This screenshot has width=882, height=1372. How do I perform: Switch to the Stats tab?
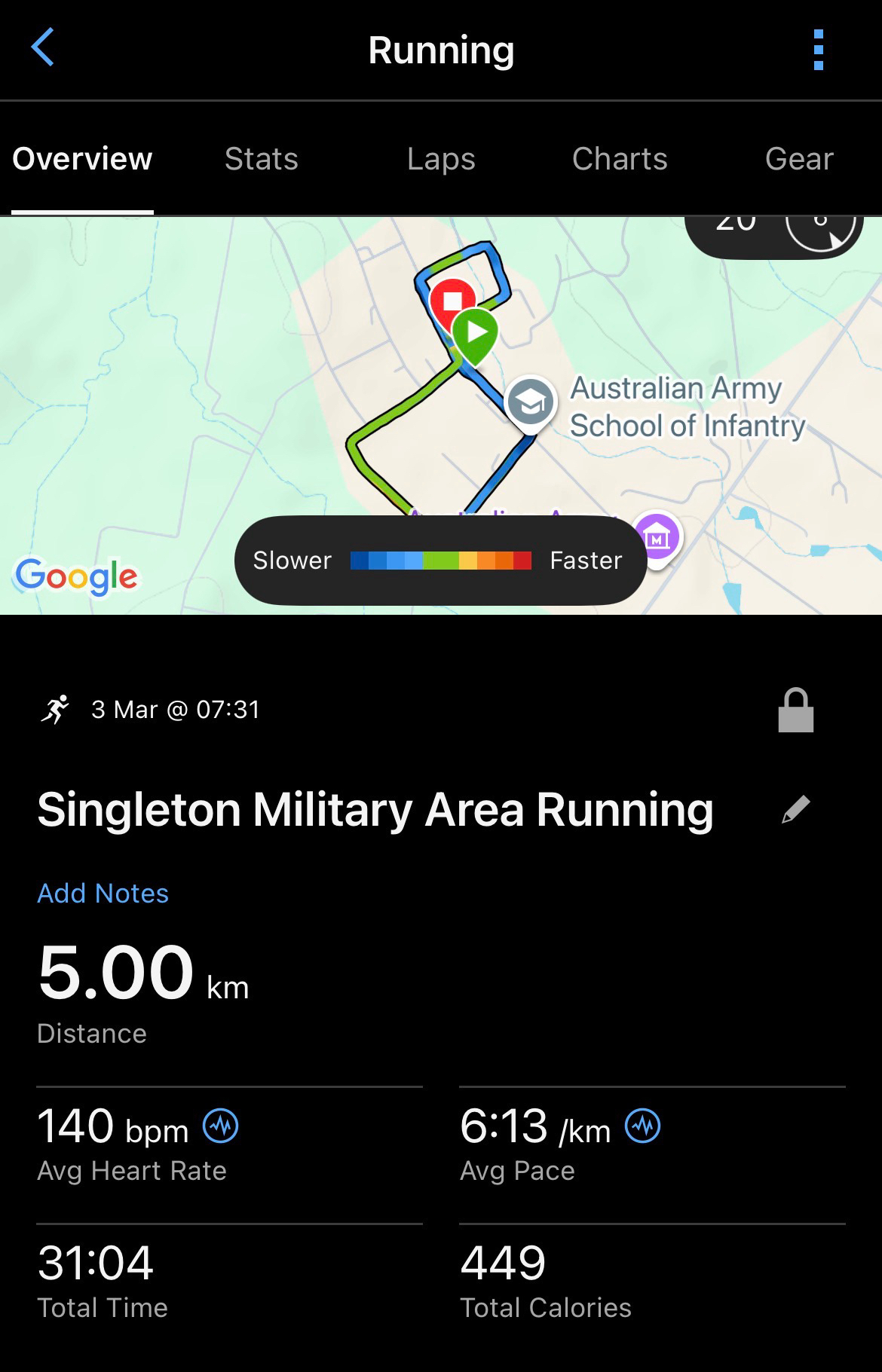click(262, 159)
